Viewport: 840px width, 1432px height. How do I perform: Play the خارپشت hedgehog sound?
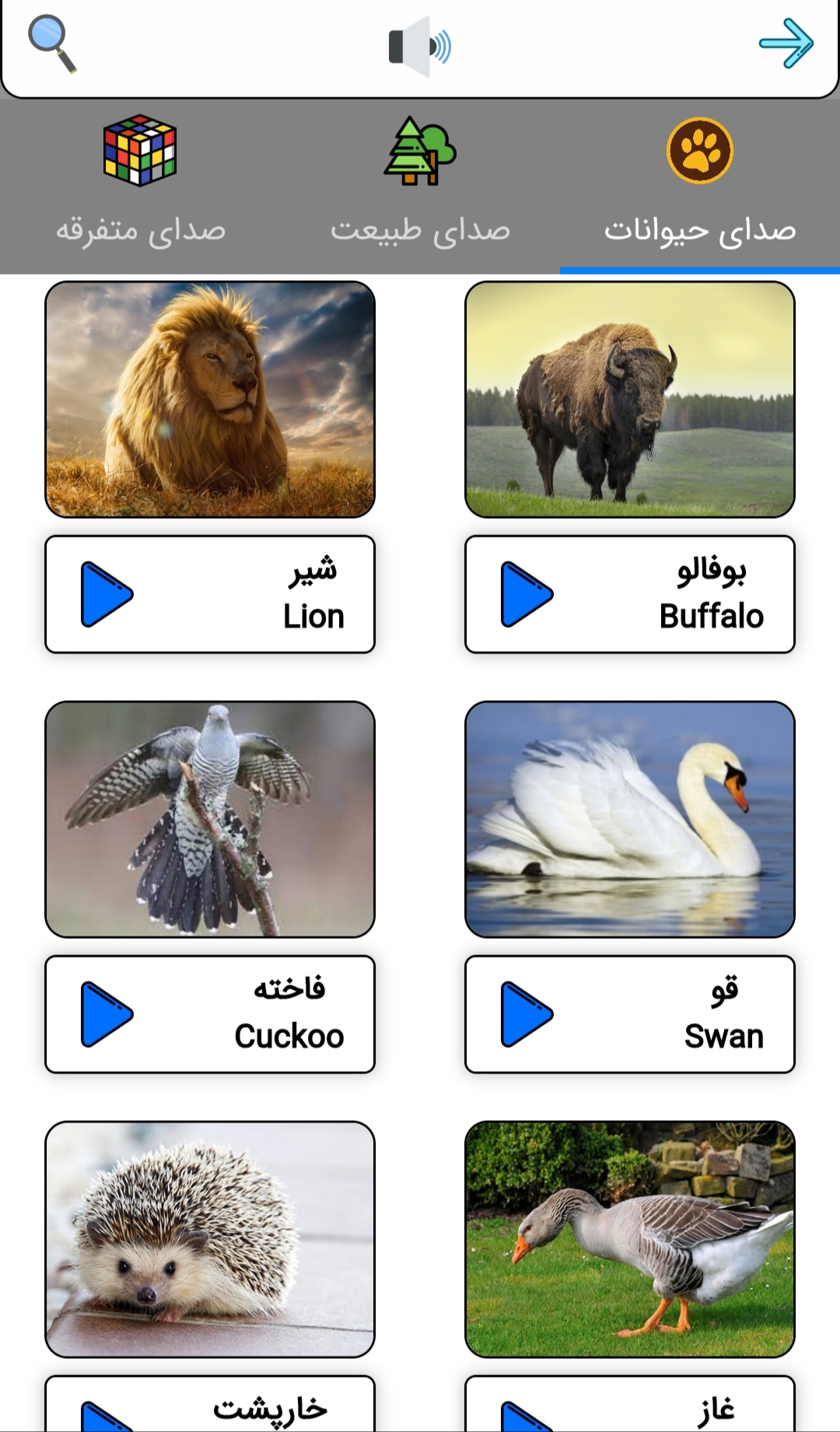(107, 1417)
